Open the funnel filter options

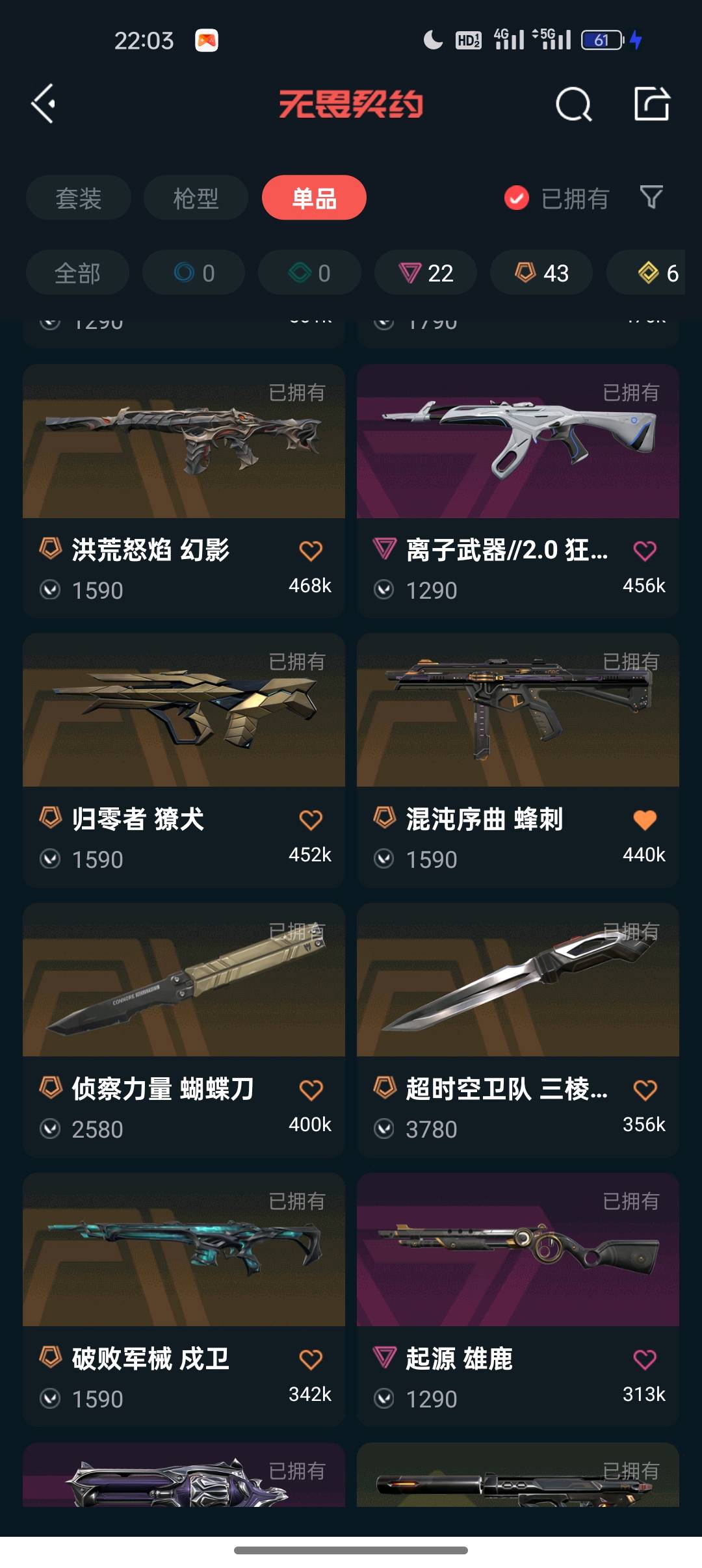651,197
